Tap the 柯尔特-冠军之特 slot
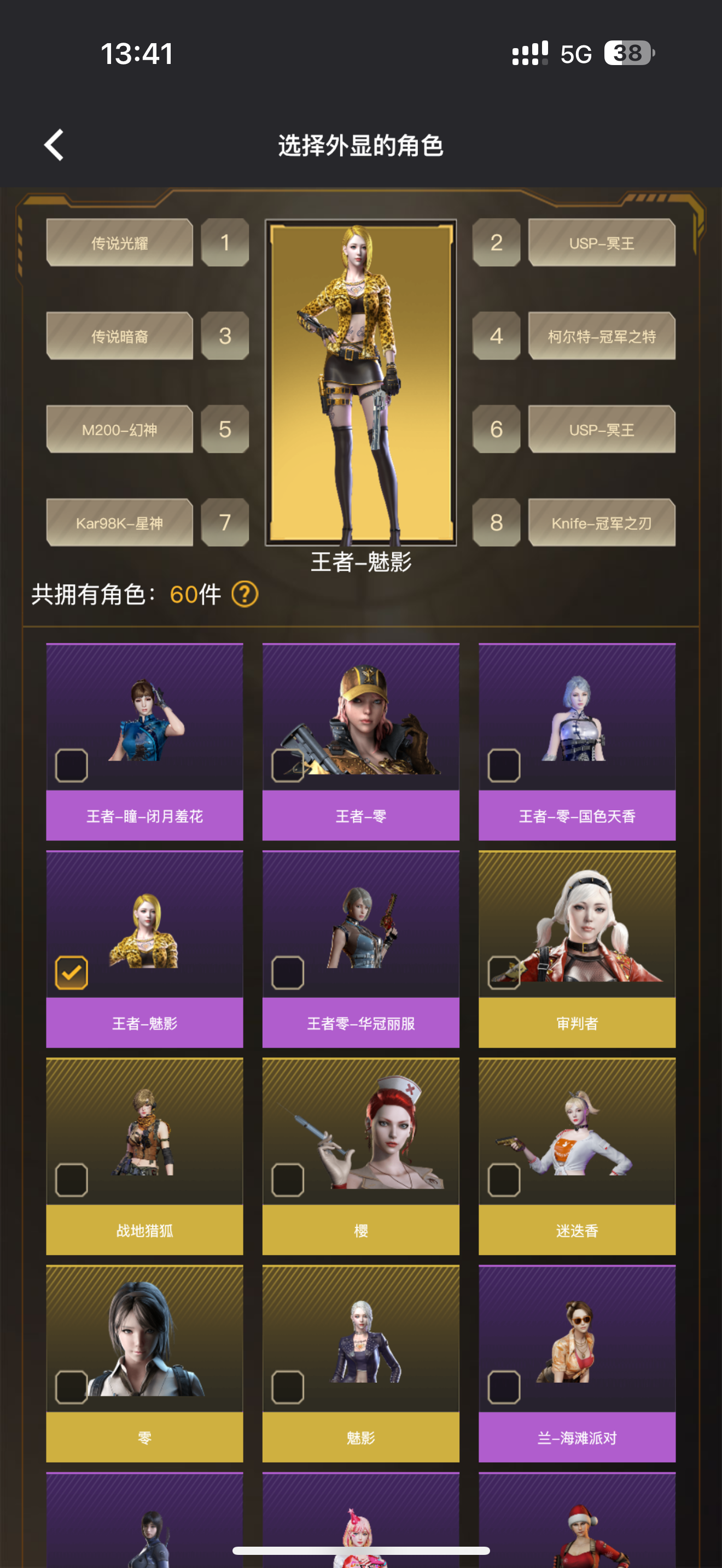722x1568 pixels. coord(602,336)
